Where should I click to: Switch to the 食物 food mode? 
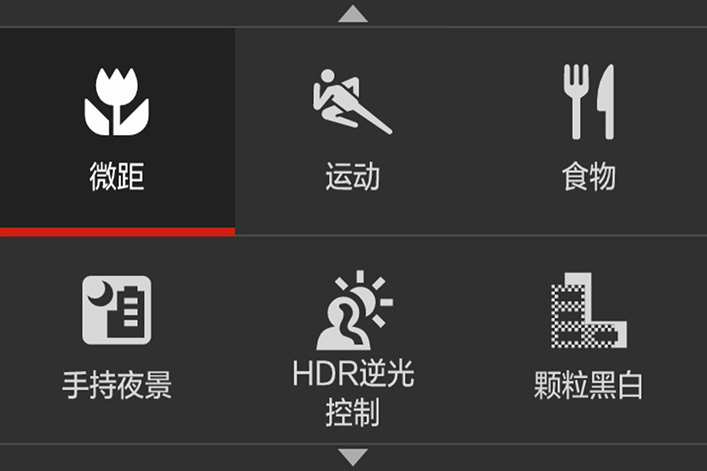[588, 130]
